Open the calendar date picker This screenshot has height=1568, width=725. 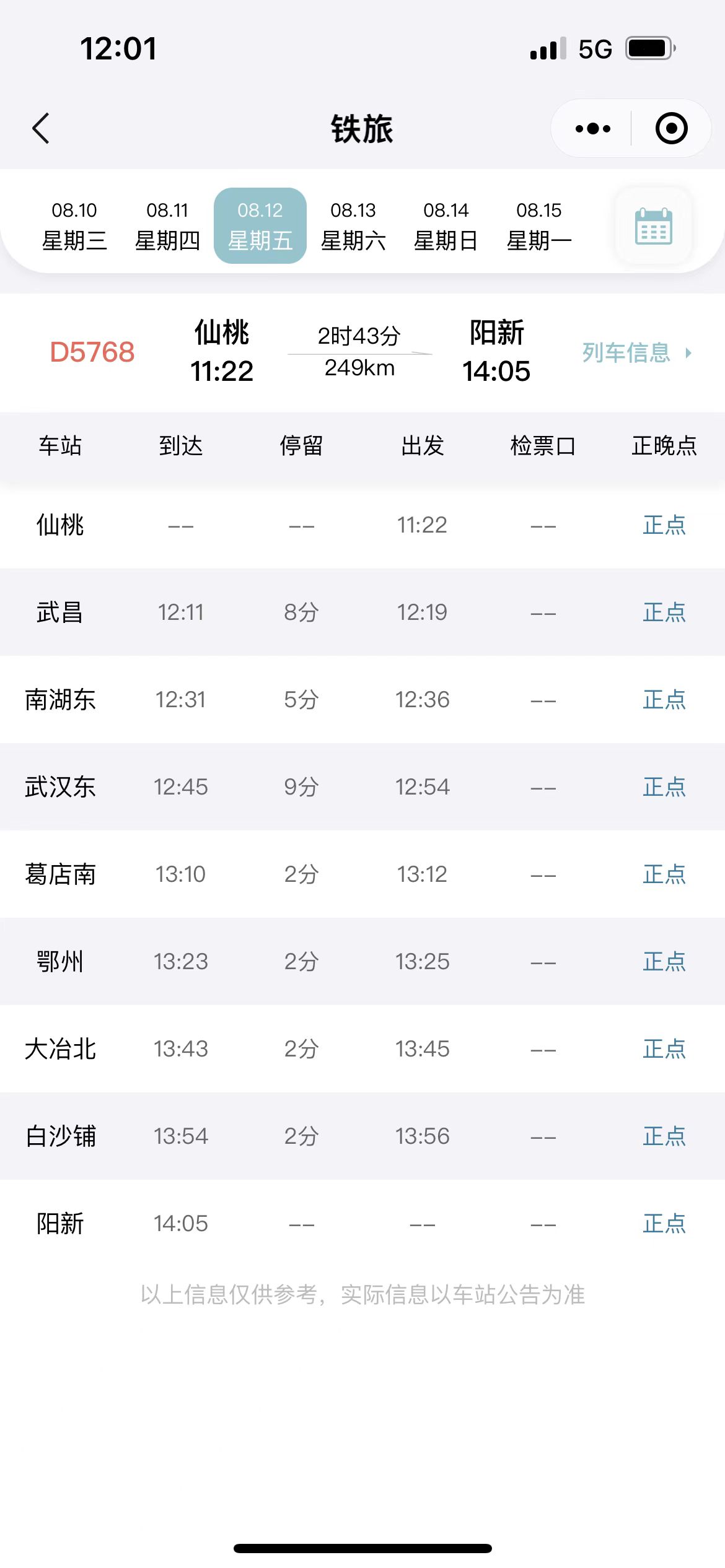(653, 226)
